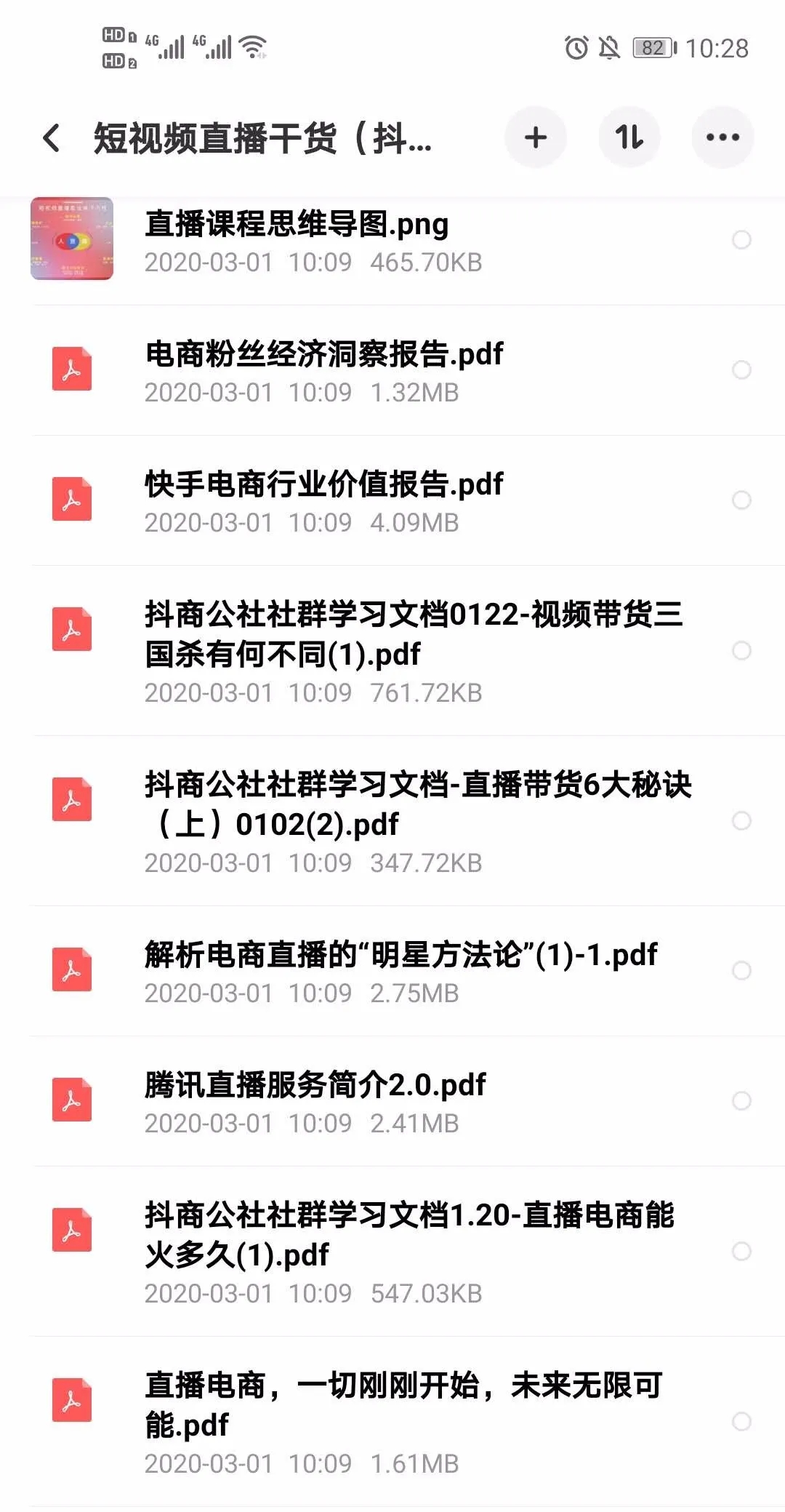Open the sort order button
Screen dimensions: 785x1512
tap(629, 137)
